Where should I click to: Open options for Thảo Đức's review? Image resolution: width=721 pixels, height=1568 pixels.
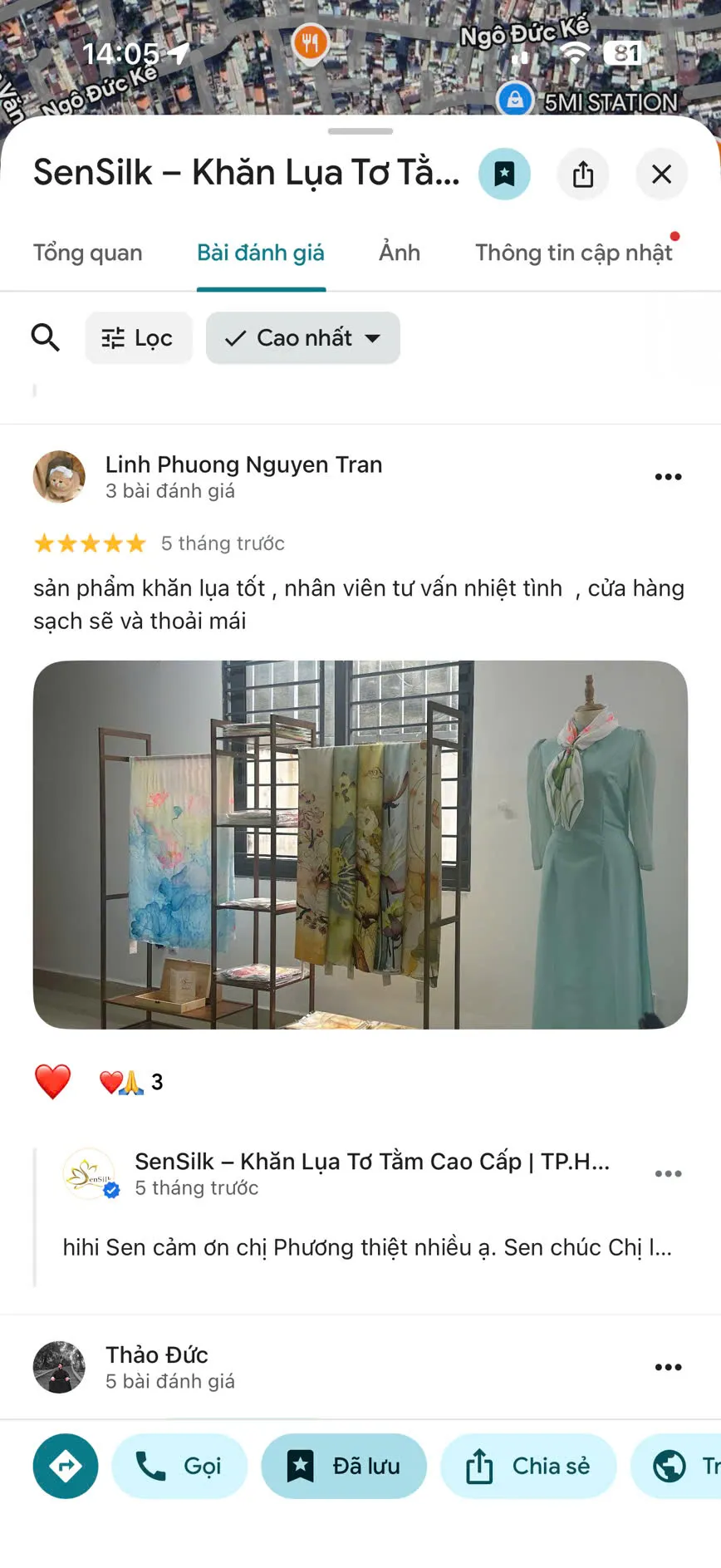pos(668,1367)
